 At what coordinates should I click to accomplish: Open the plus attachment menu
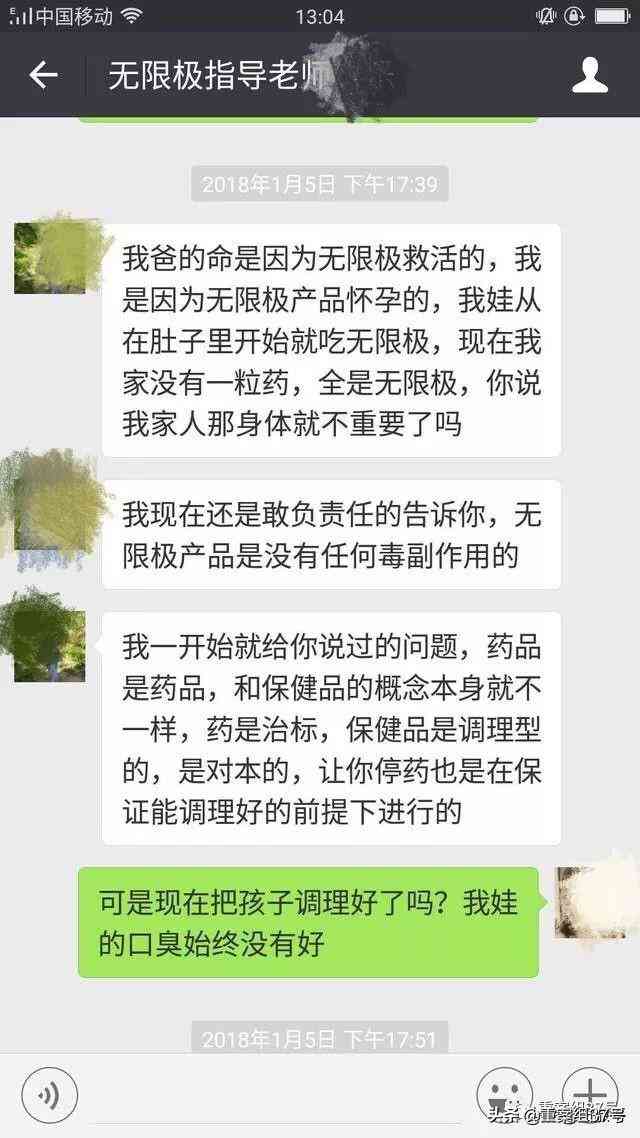pos(589,1092)
